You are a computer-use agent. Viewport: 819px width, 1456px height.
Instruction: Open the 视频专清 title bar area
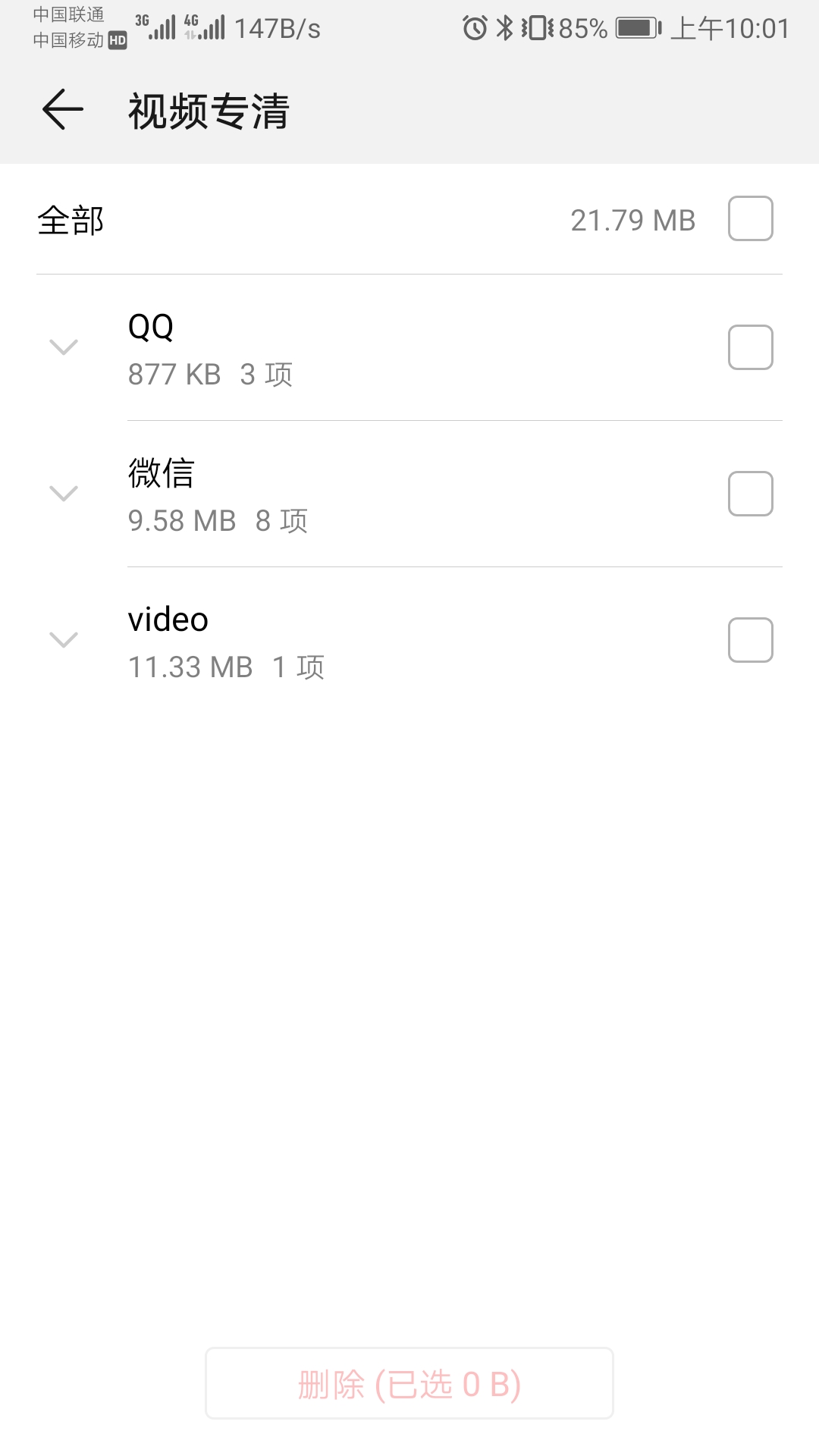tap(209, 110)
